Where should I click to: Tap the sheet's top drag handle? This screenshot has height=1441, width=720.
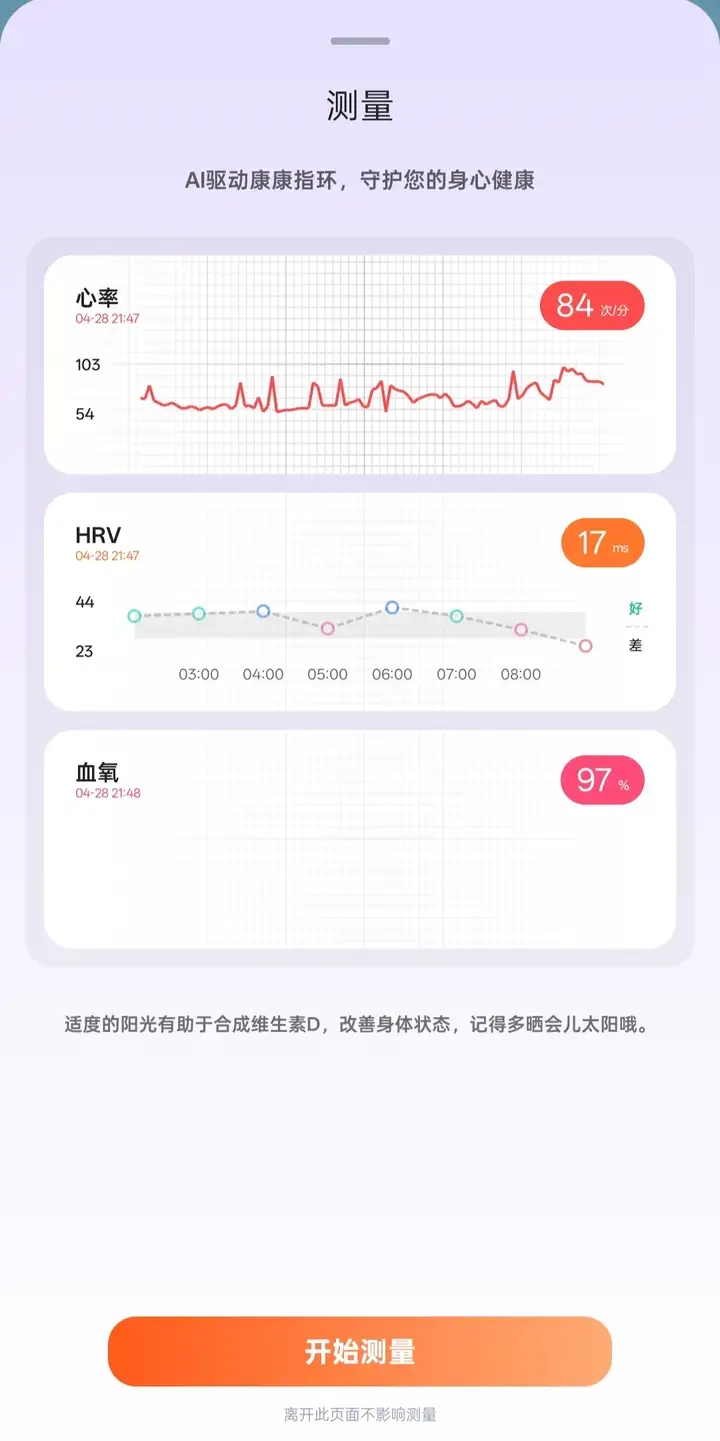click(360, 41)
